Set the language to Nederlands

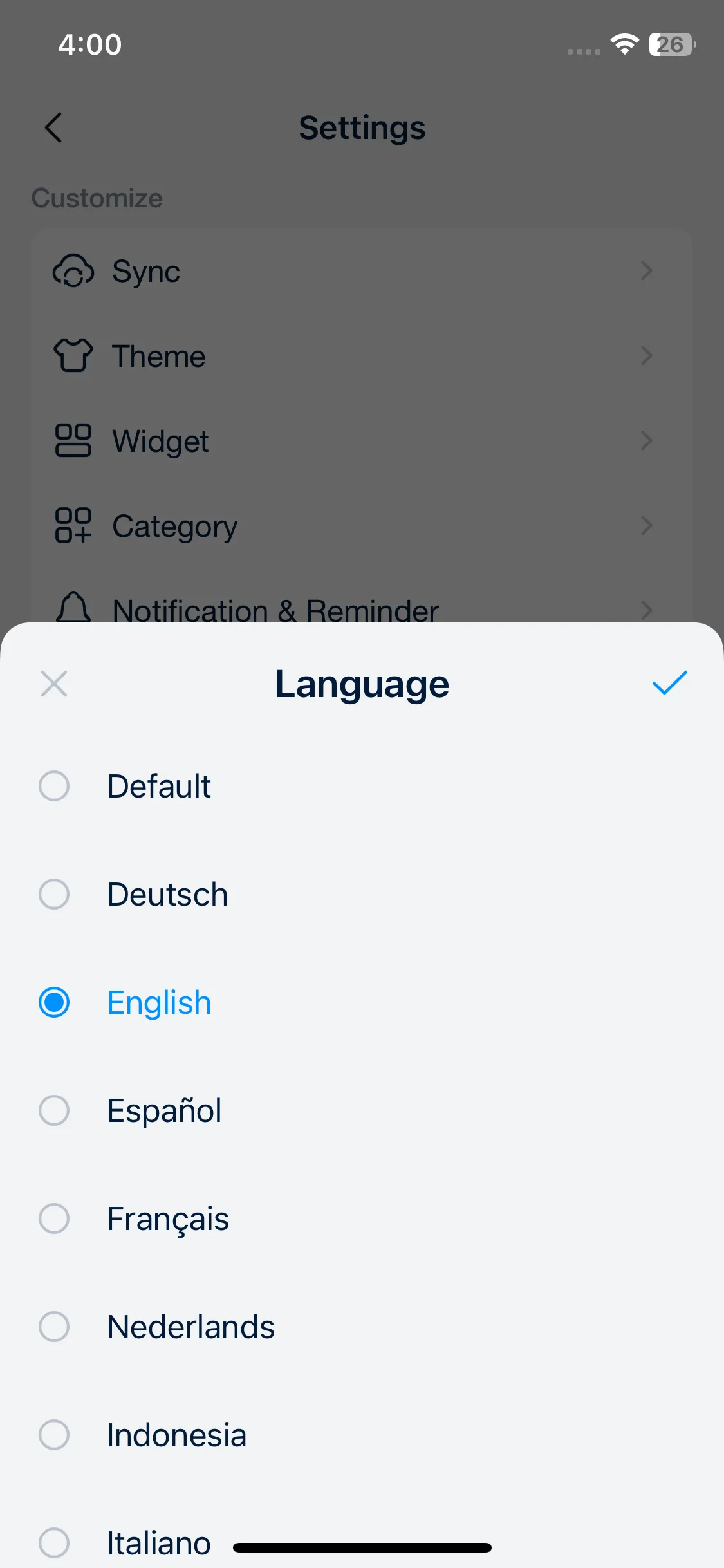click(54, 1327)
